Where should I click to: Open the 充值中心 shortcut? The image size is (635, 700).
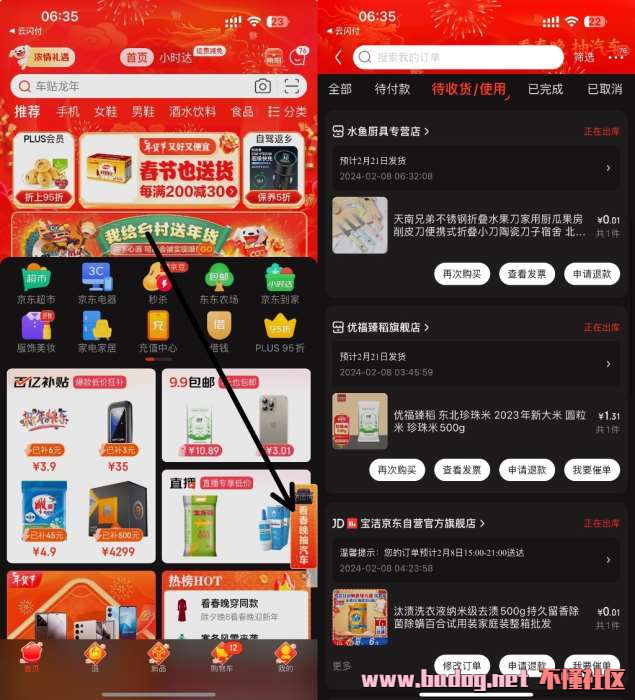[157, 332]
